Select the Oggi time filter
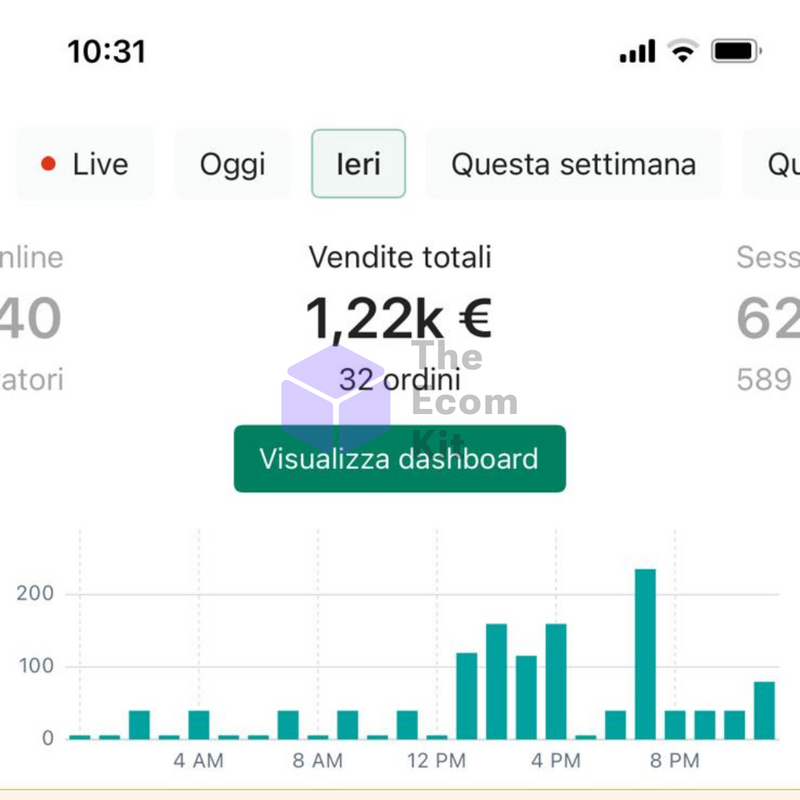The width and height of the screenshot is (800, 800). [233, 164]
